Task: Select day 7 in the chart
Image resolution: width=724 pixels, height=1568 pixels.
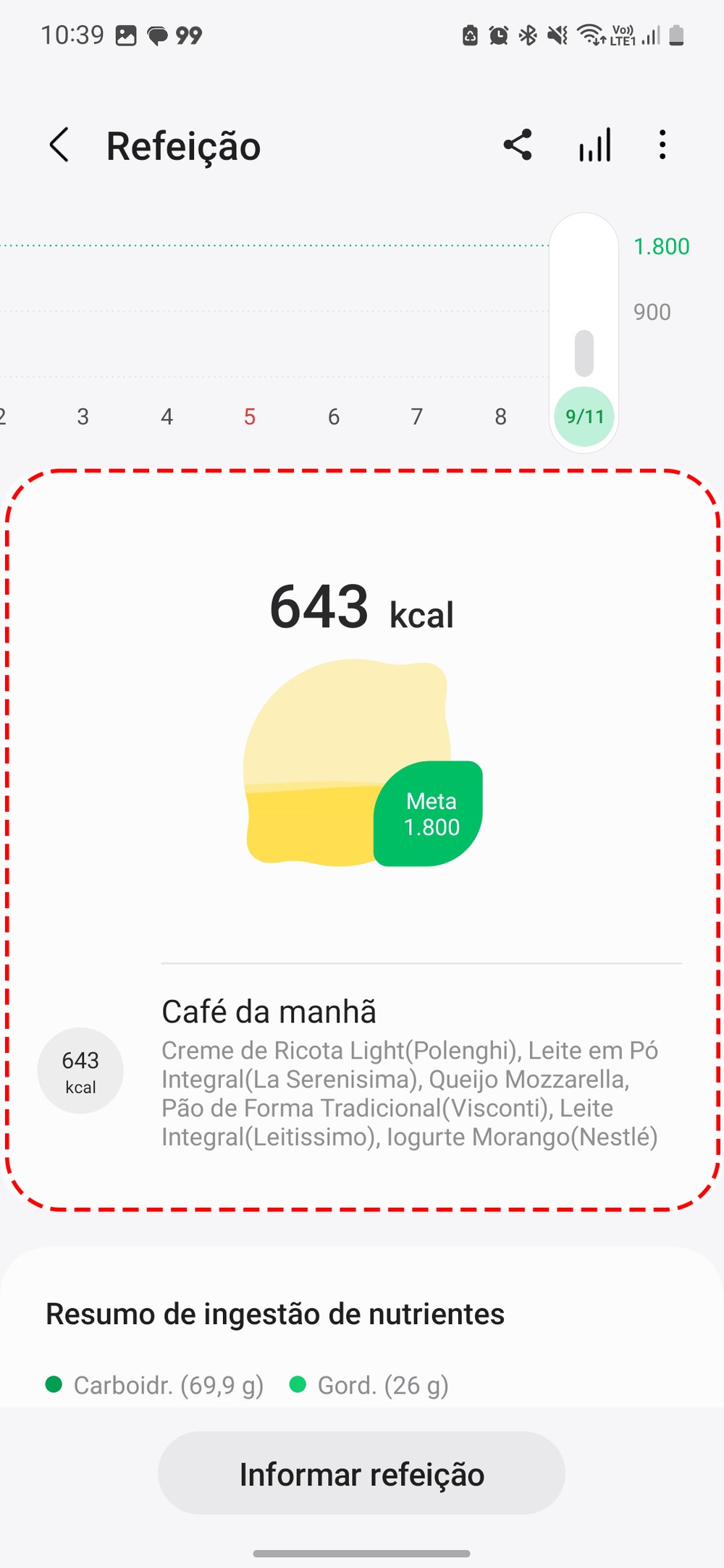Action: 417,417
